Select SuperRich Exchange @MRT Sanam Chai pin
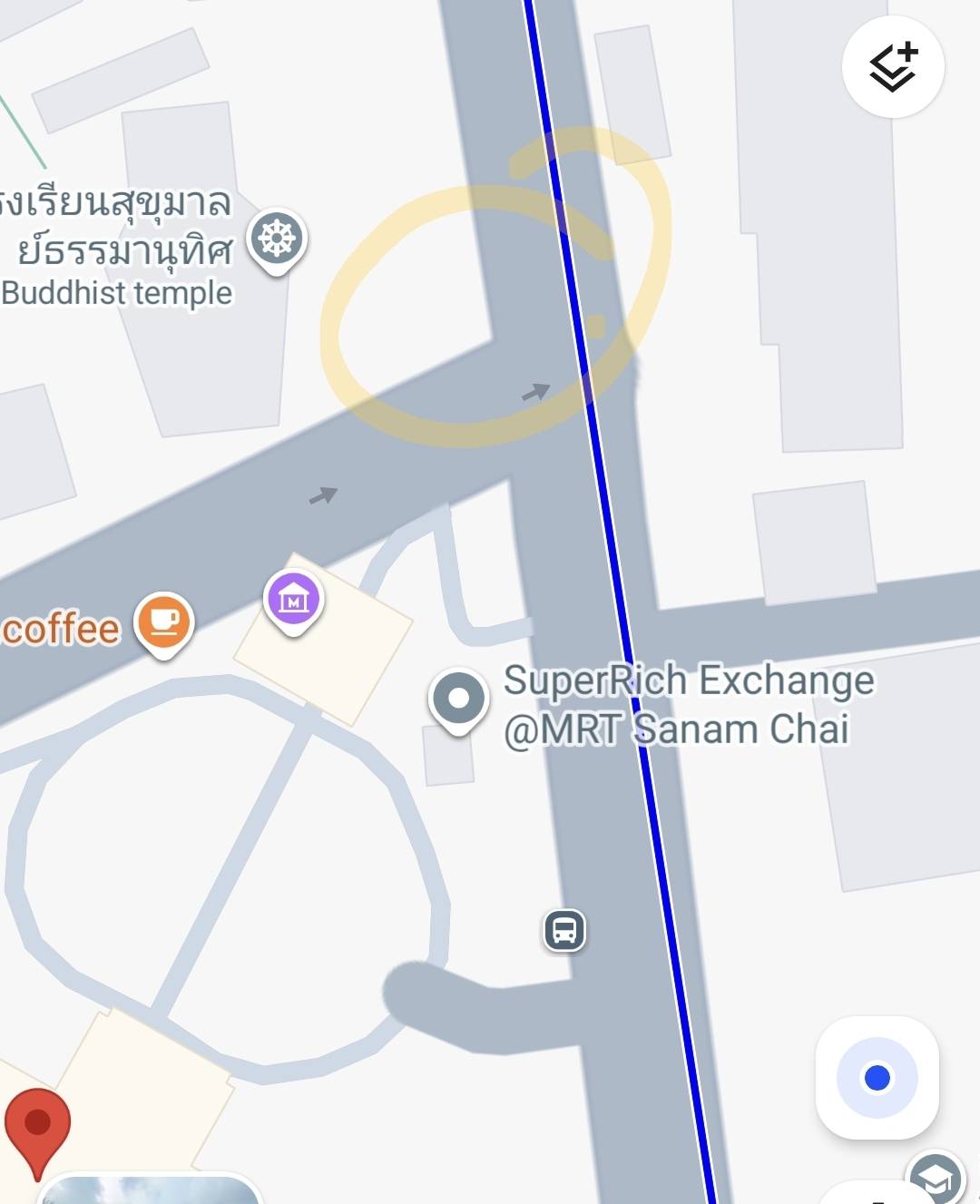The image size is (980, 1204). point(458,701)
